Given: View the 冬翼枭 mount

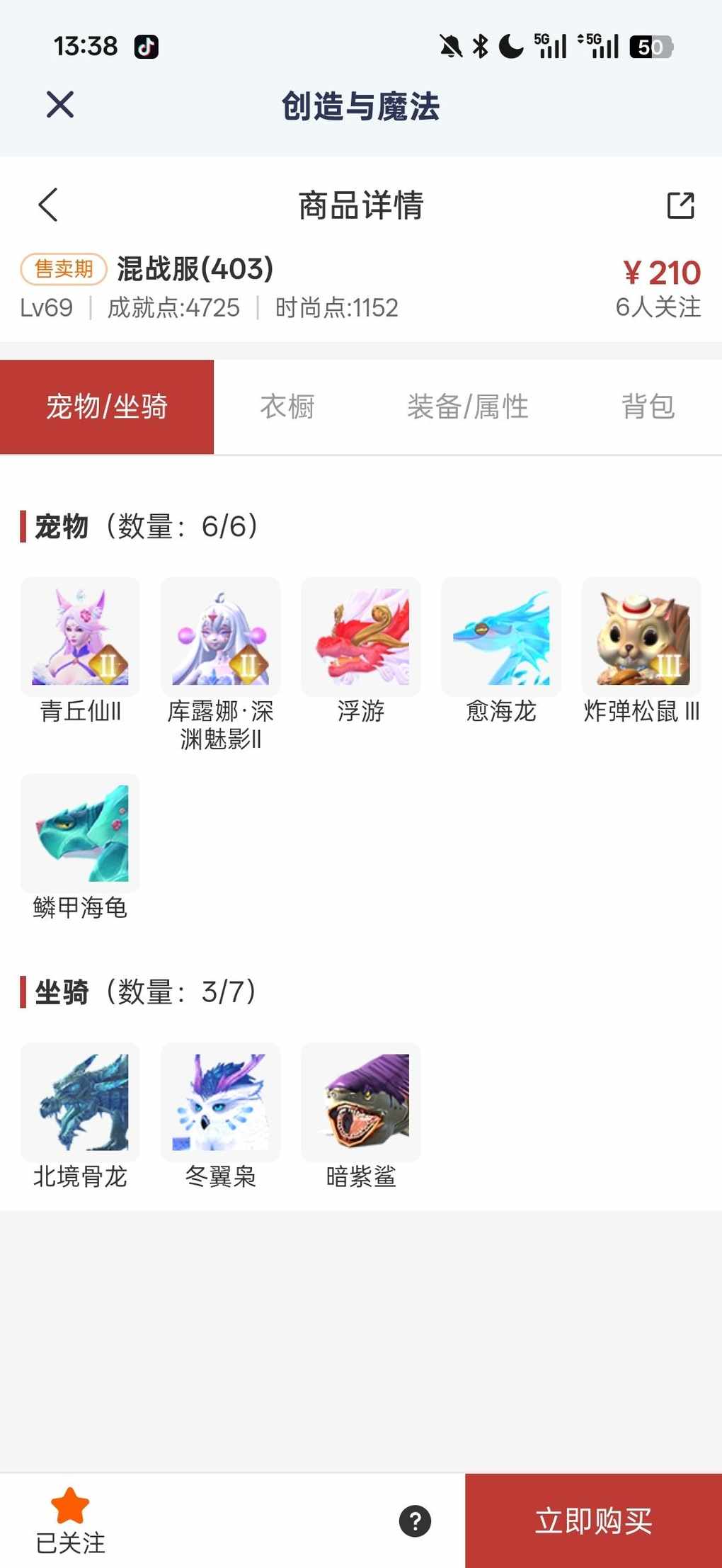Looking at the screenshot, I should coord(220,1102).
